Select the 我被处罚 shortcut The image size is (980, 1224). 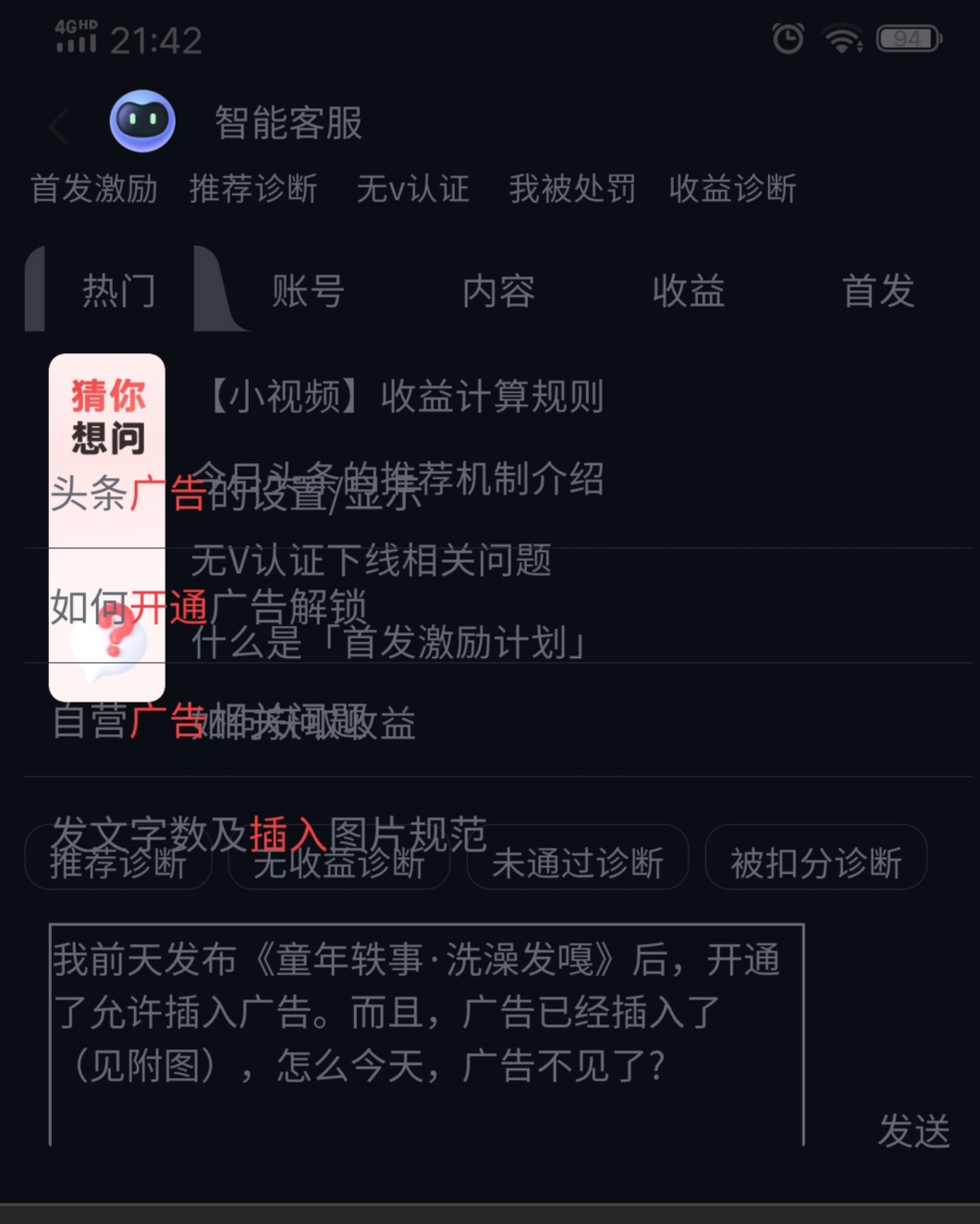click(x=572, y=189)
